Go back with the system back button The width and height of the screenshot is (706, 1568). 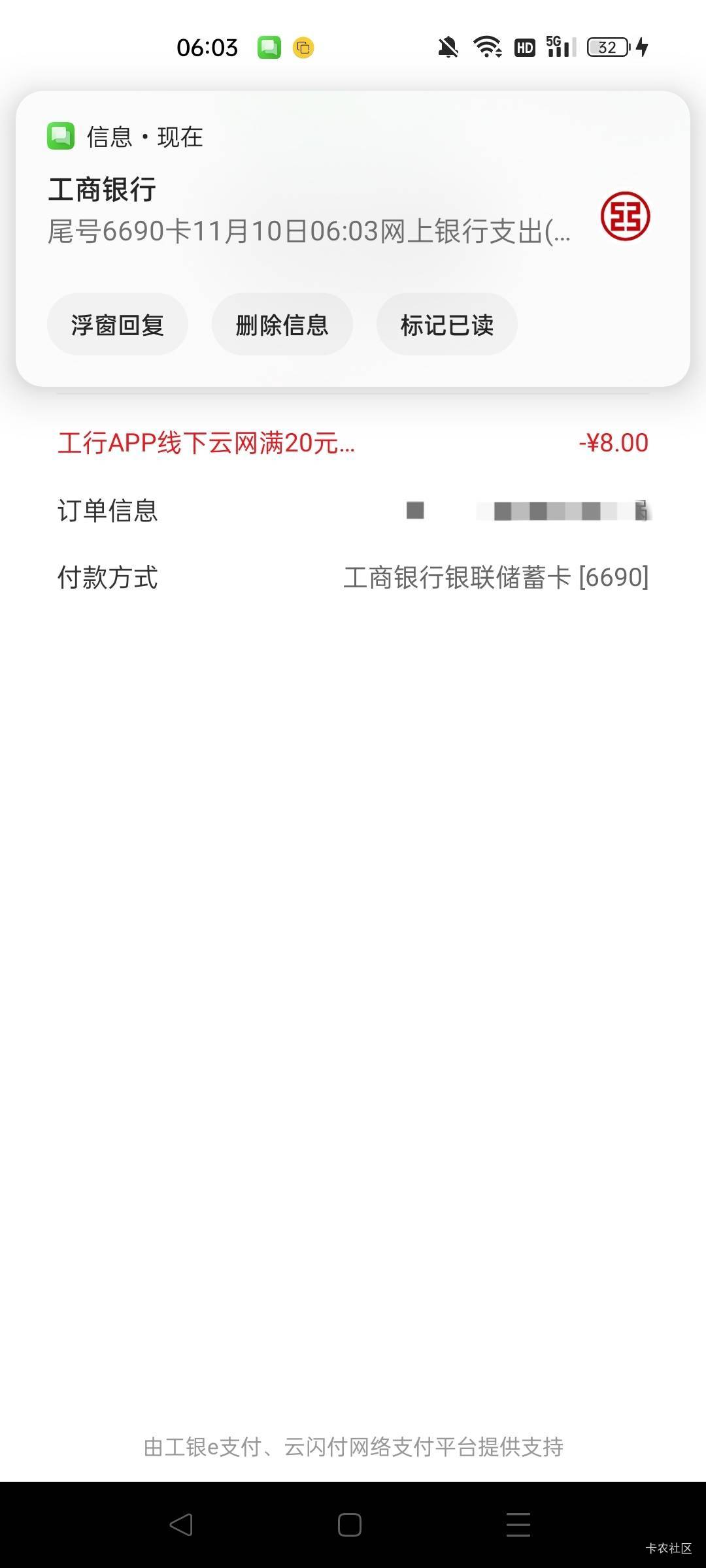[x=181, y=1525]
